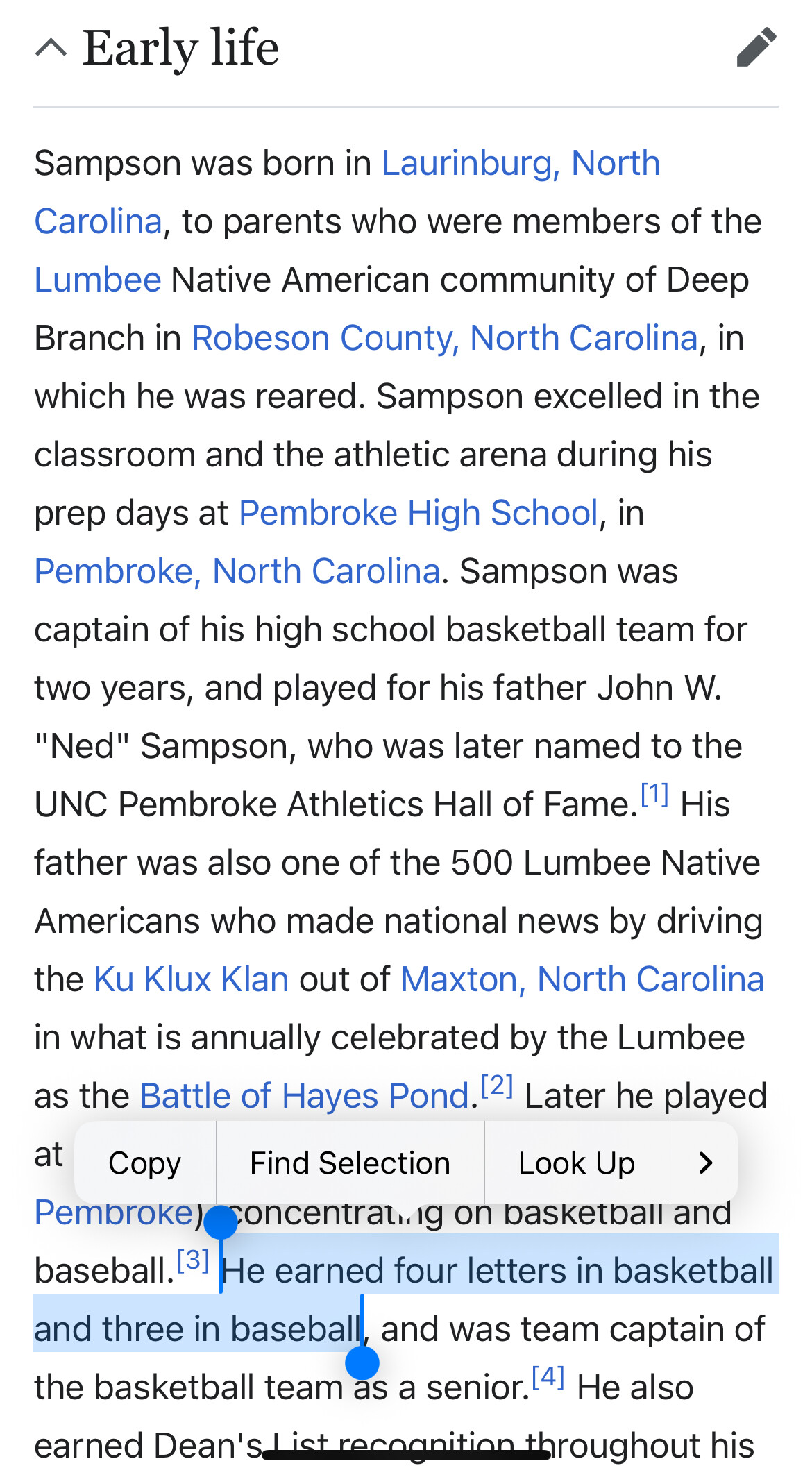Go to Maxton, North Carolina article
812x1477 pixels.
[x=582, y=980]
